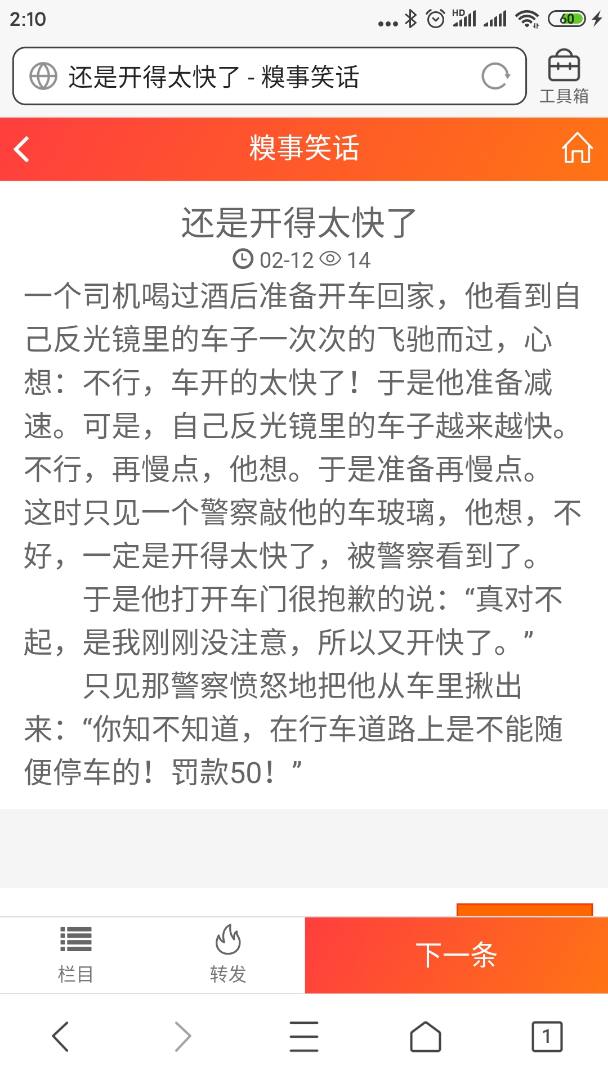This screenshot has width=608, height=1080.
Task: Share this joke via 转发
Action: (x=228, y=954)
